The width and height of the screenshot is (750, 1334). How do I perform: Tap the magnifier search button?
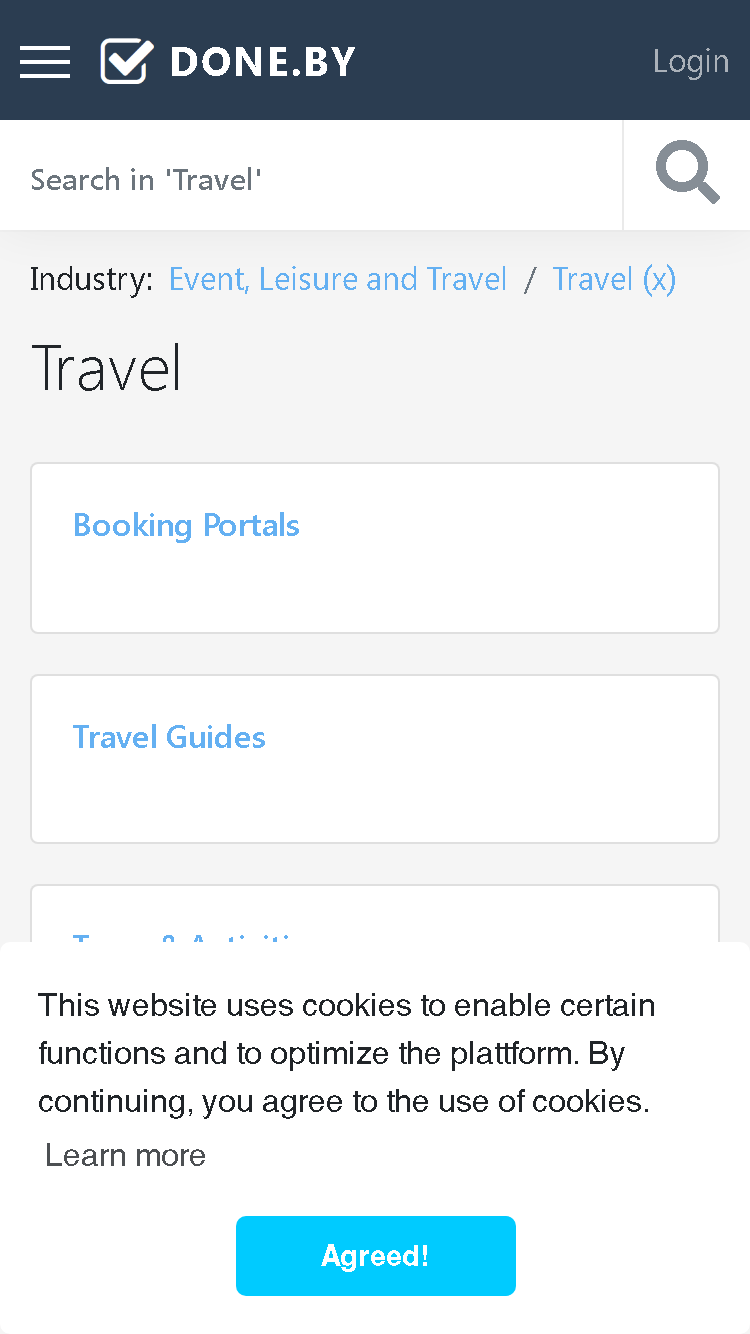click(687, 175)
